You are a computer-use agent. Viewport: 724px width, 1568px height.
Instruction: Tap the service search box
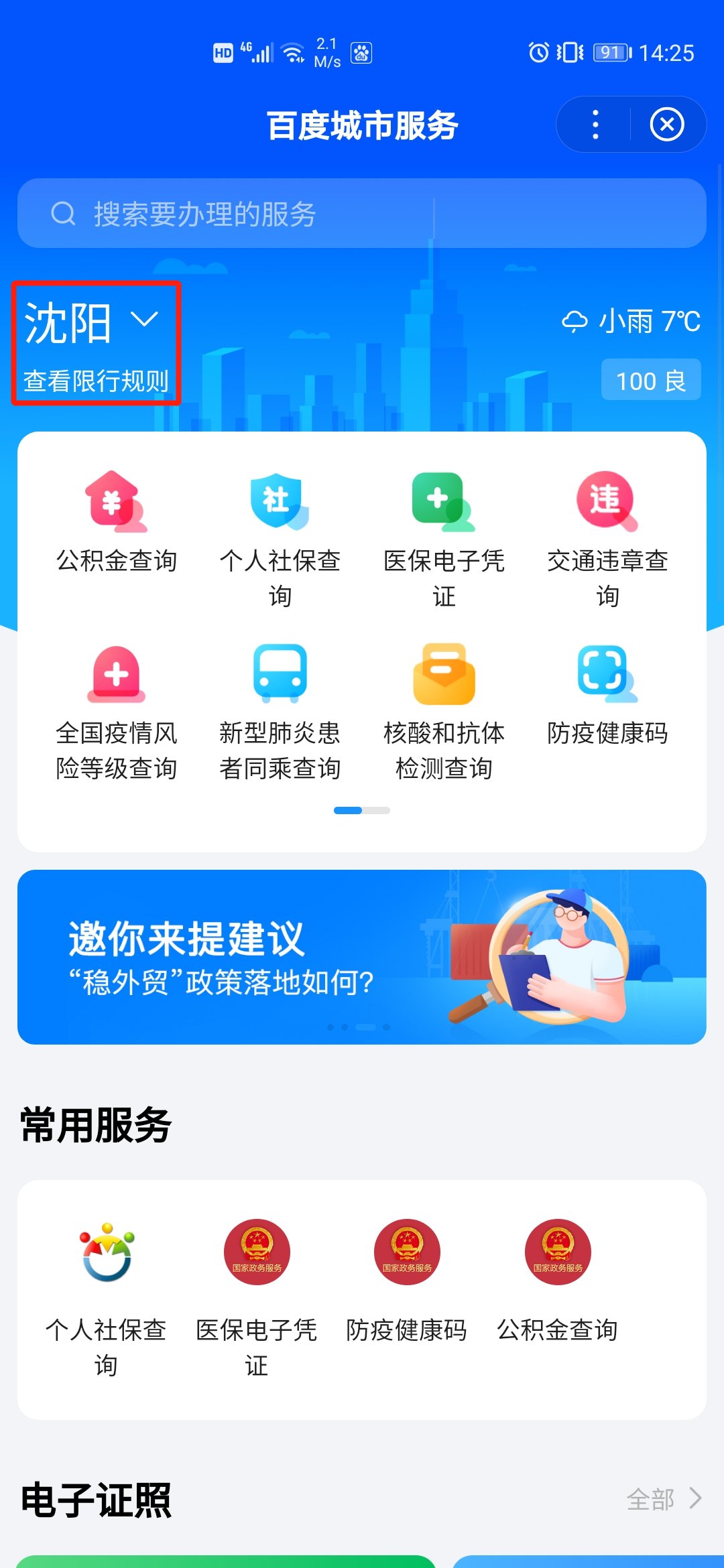tap(362, 214)
